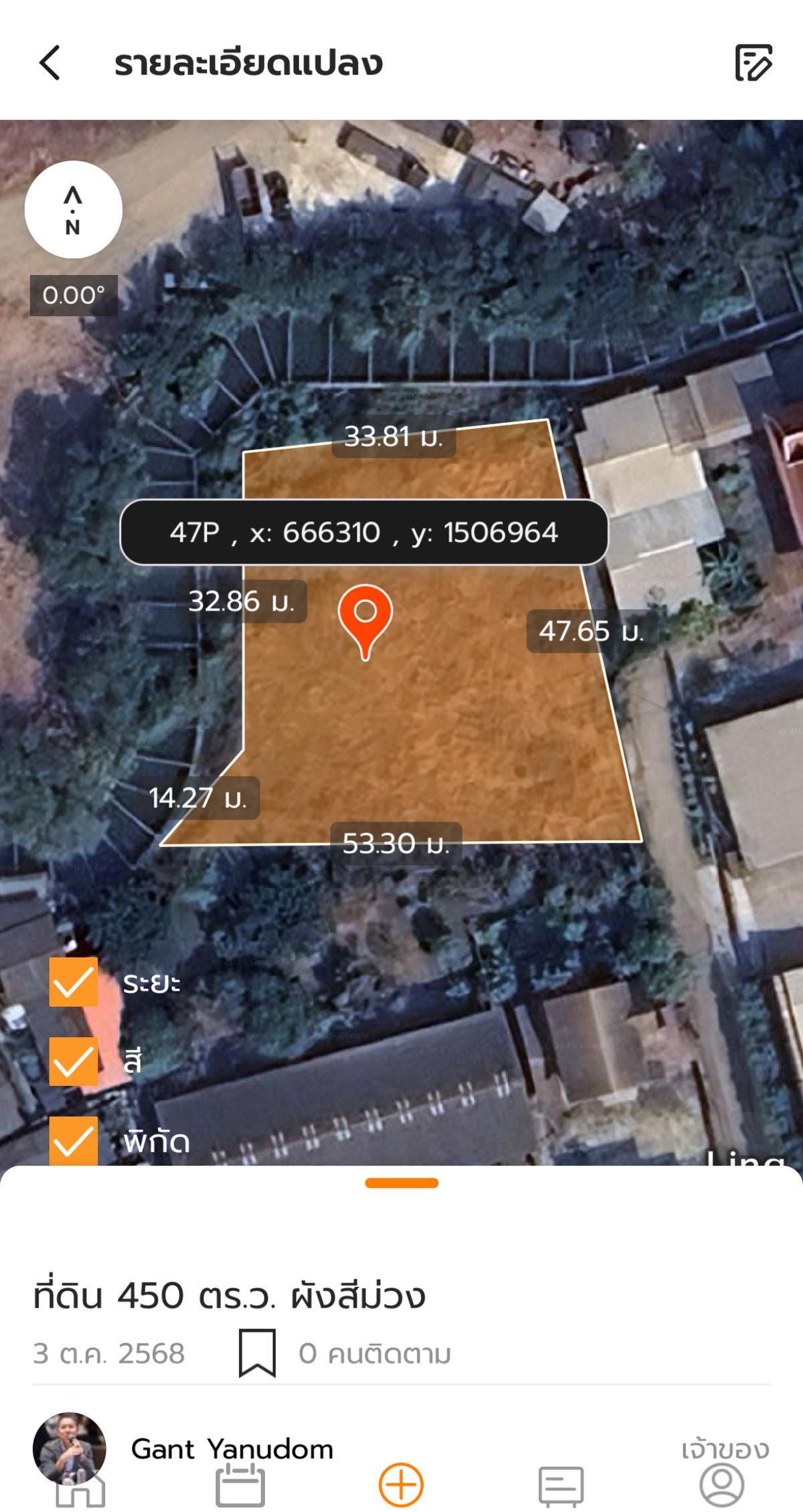Uncheck the พิกัด coordinates checkbox
Image resolution: width=803 pixels, height=1512 pixels.
pyautogui.click(x=74, y=1140)
